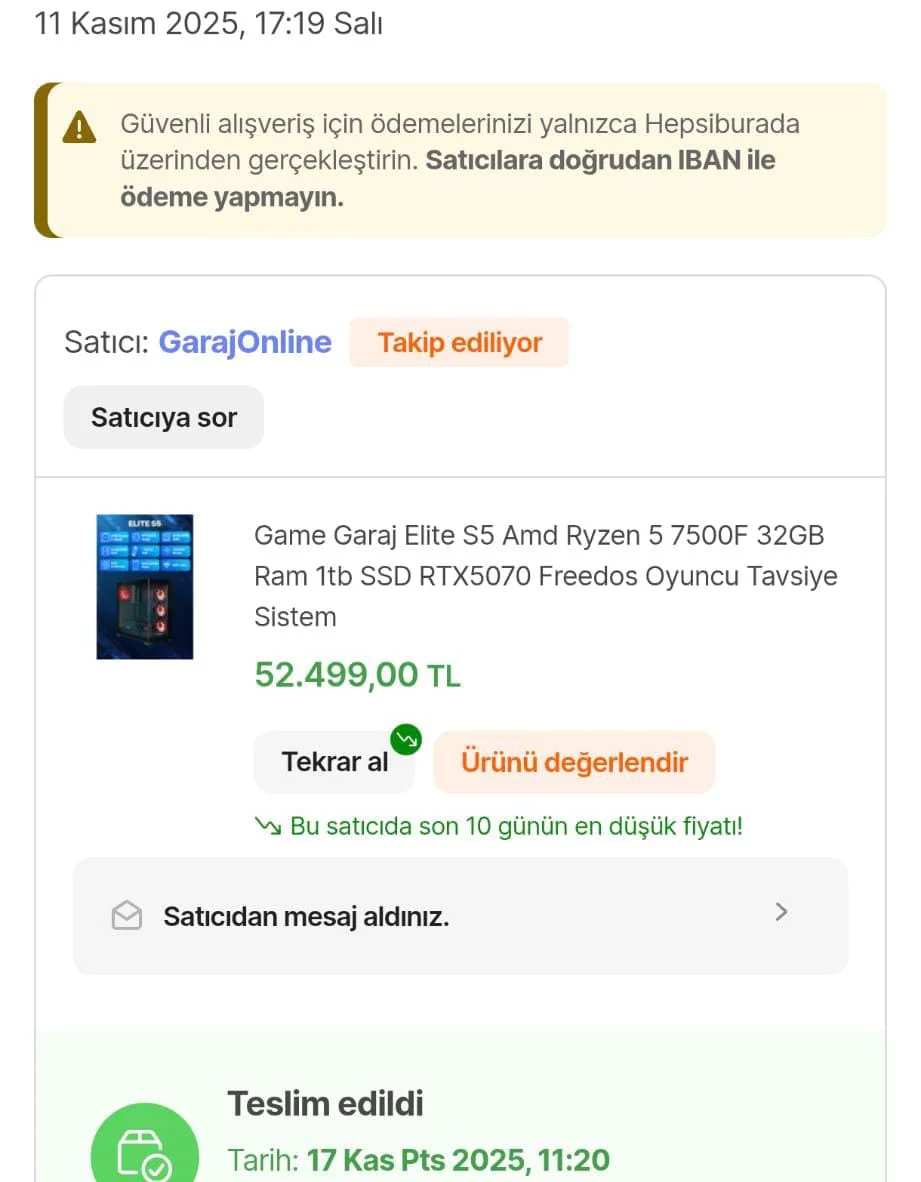Open the Satıcıdan mesaj aldınız row
921x1182 pixels.
point(460,916)
